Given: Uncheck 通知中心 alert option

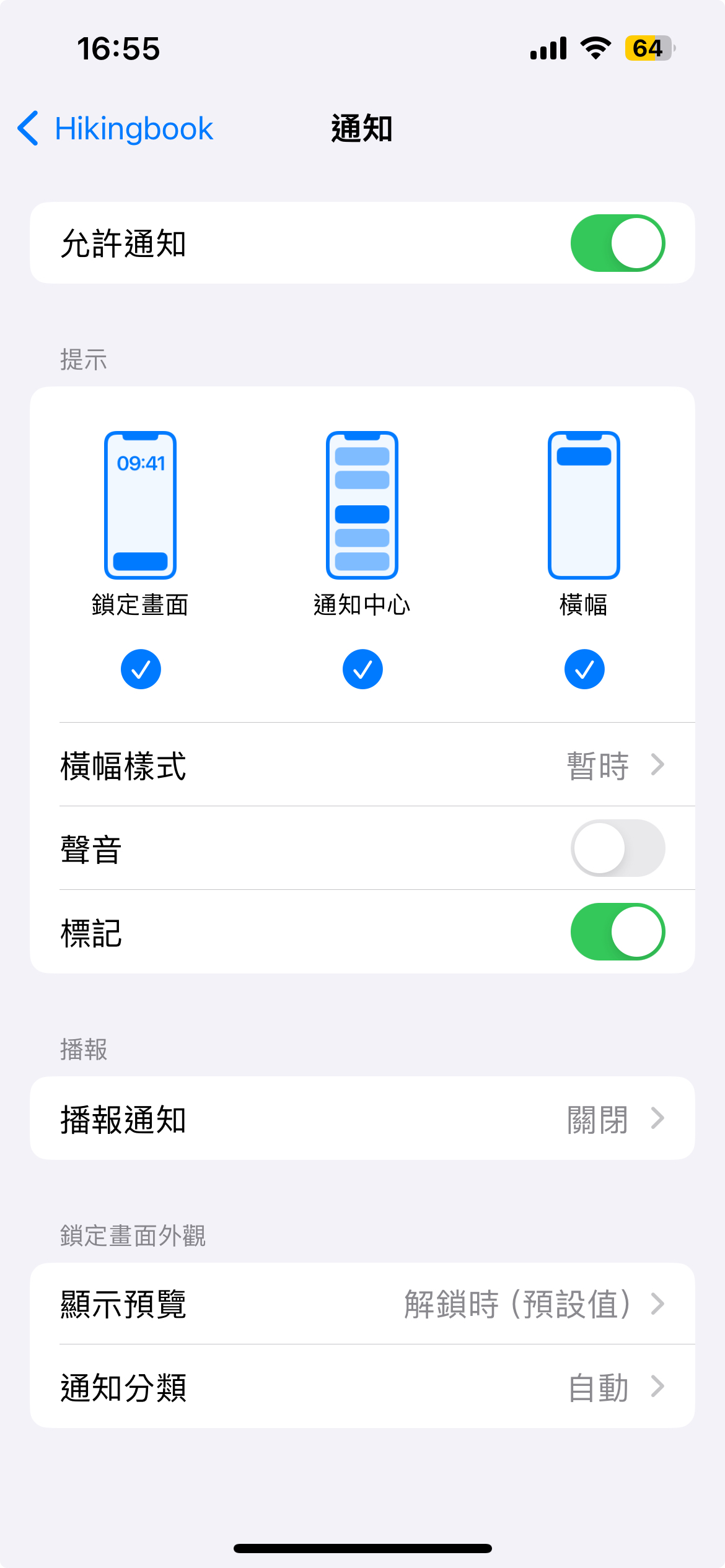Looking at the screenshot, I should click(362, 669).
